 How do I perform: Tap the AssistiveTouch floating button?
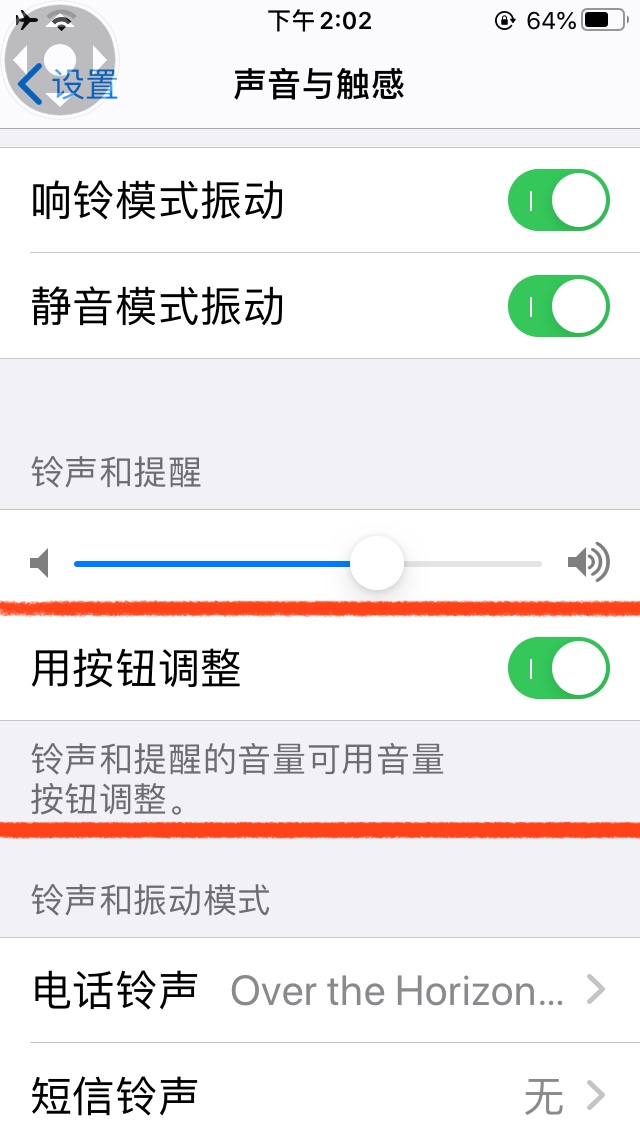[x=60, y=60]
